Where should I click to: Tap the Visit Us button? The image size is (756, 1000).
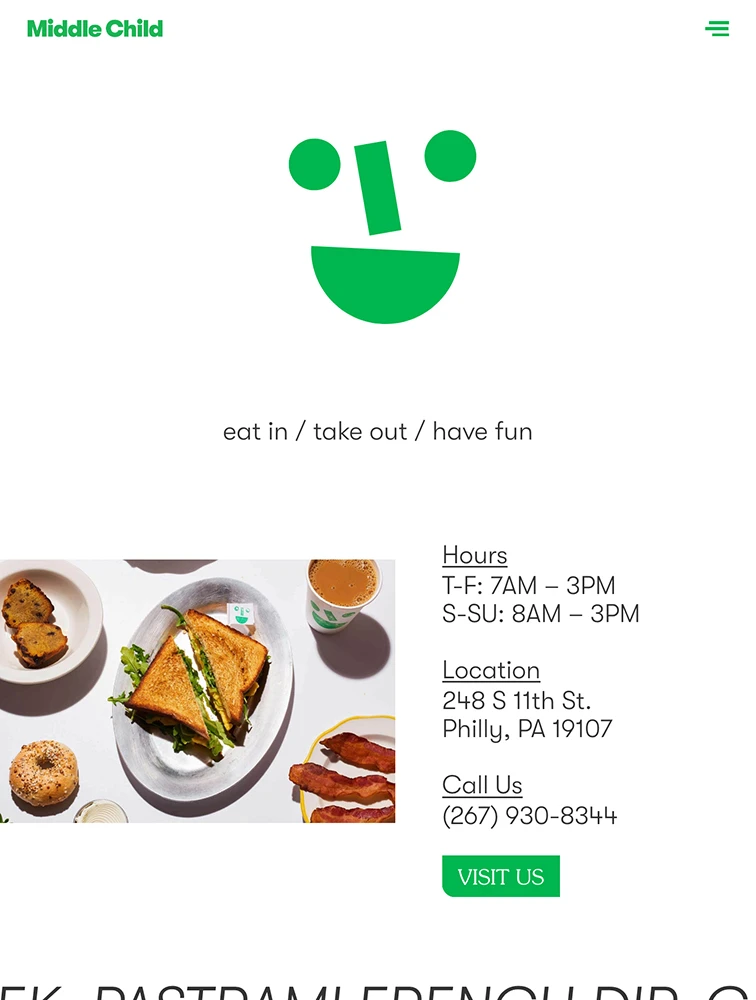[500, 877]
